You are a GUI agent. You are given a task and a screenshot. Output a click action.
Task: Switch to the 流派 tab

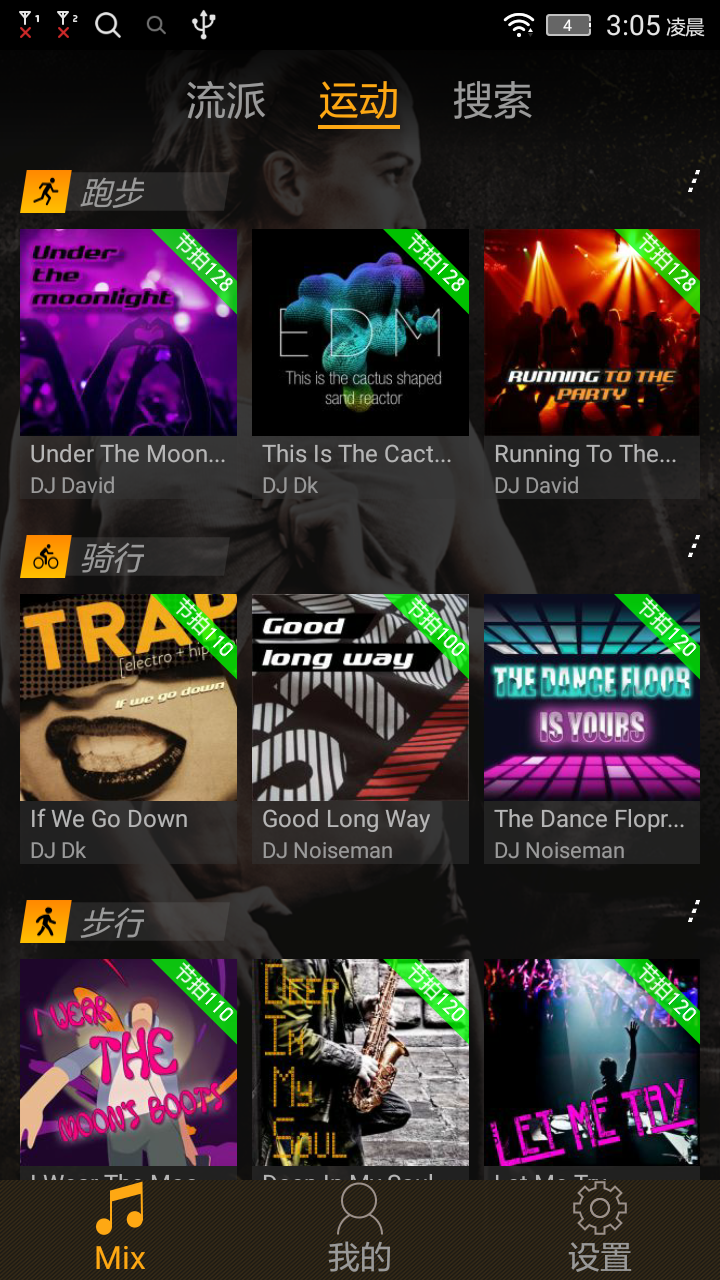click(x=226, y=101)
